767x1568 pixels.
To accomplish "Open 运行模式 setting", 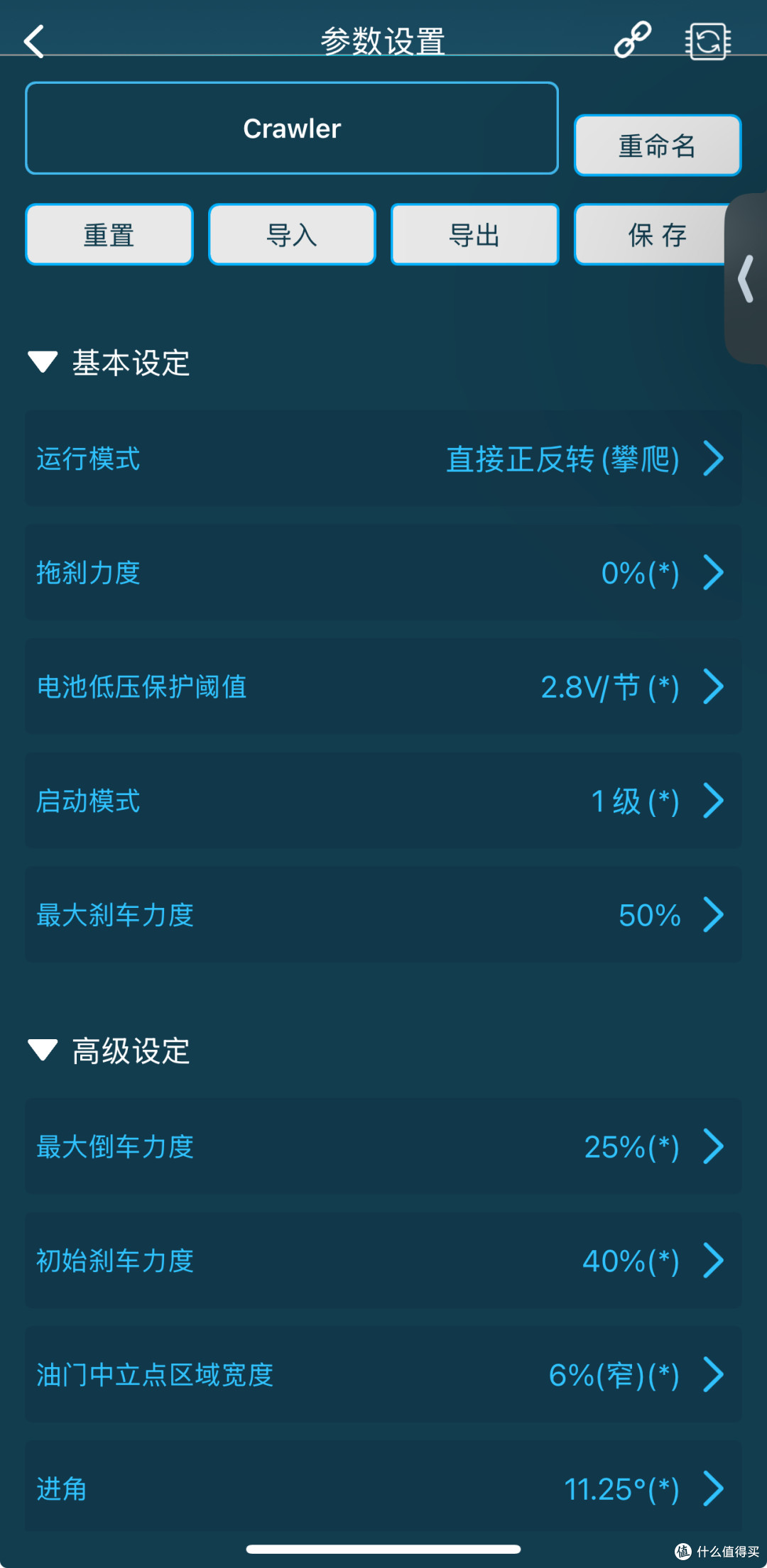I will 383,459.
